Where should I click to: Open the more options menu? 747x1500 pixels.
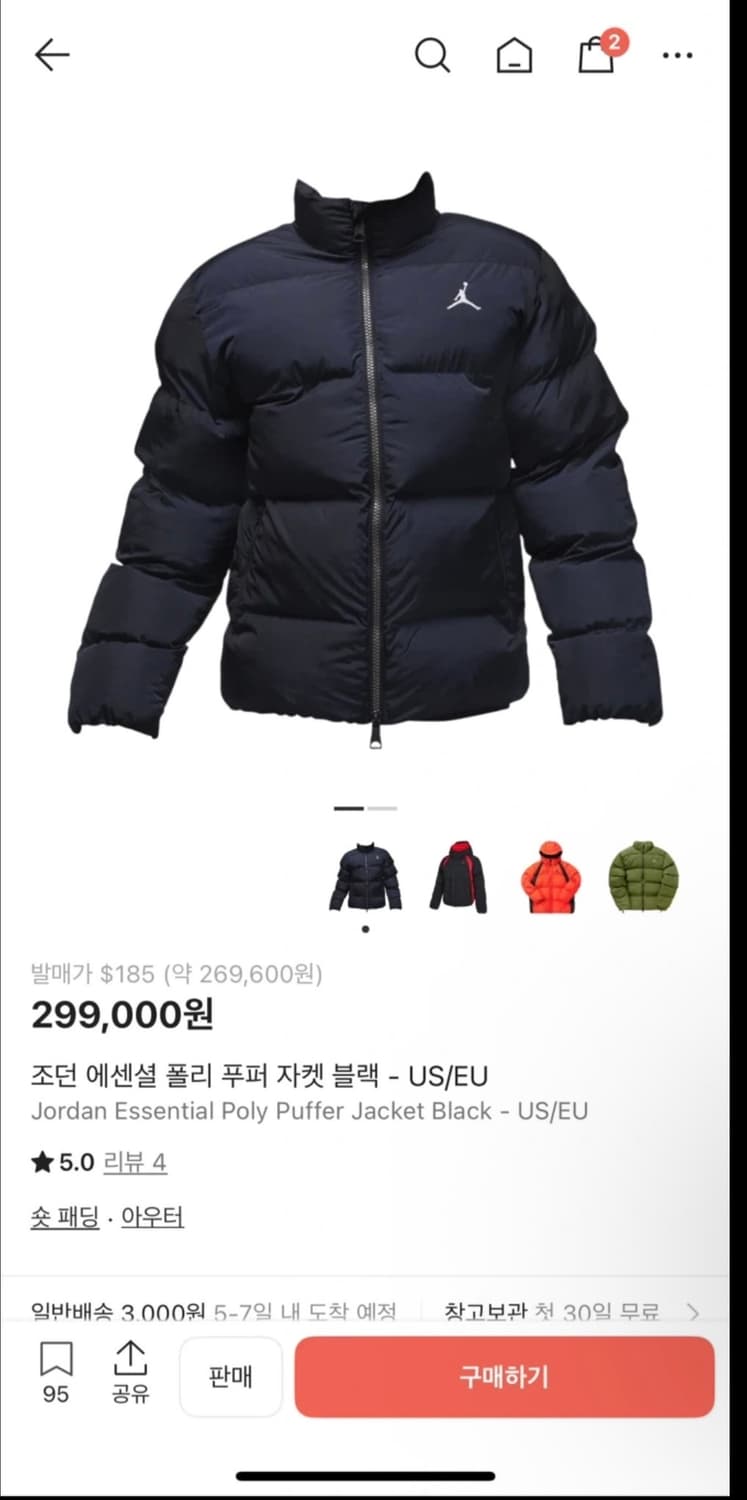tap(678, 55)
